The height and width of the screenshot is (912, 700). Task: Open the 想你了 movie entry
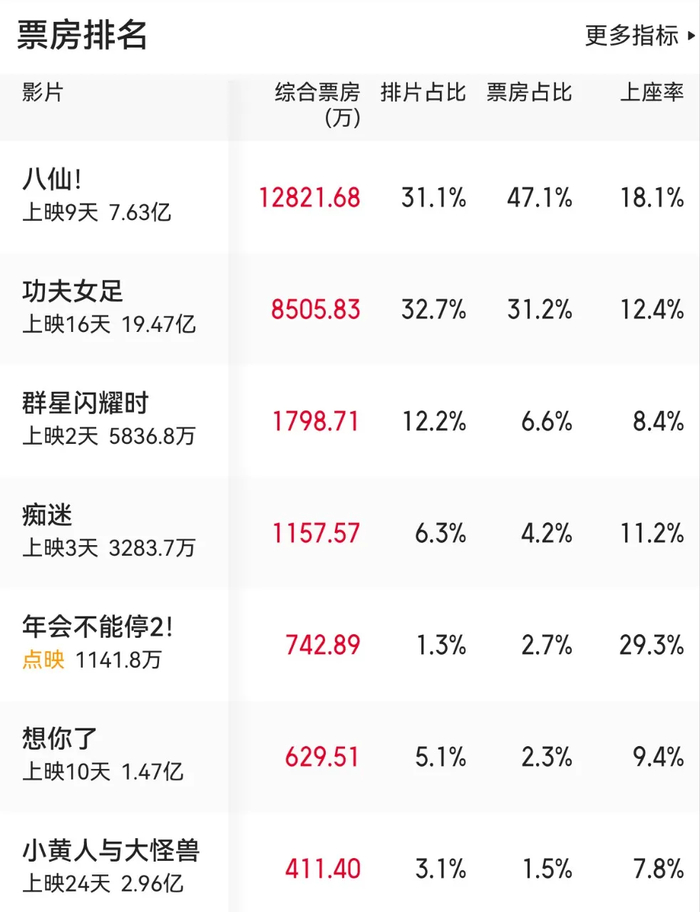350,756
